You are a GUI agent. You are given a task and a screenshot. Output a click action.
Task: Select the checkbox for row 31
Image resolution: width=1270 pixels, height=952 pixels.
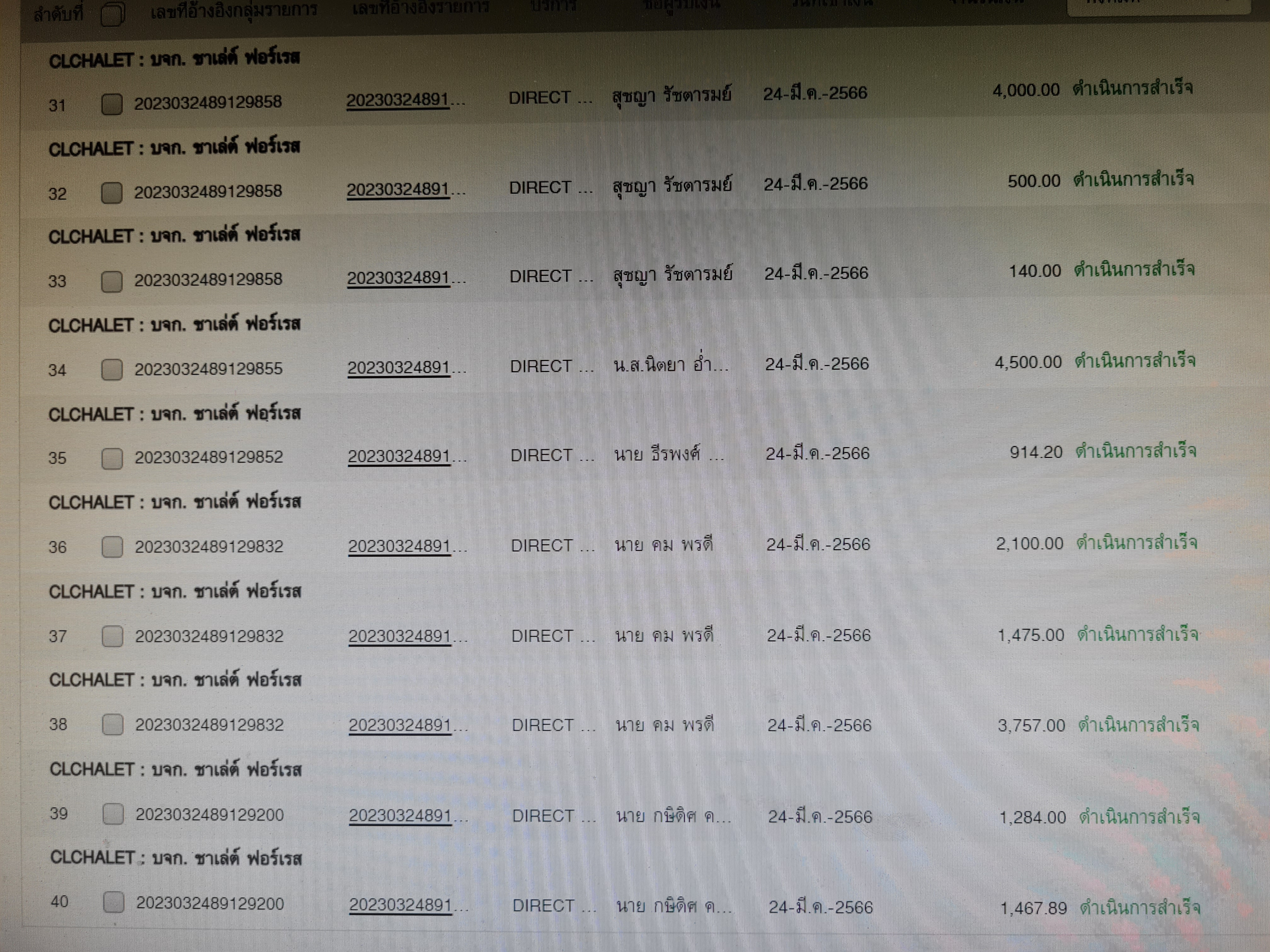click(112, 105)
